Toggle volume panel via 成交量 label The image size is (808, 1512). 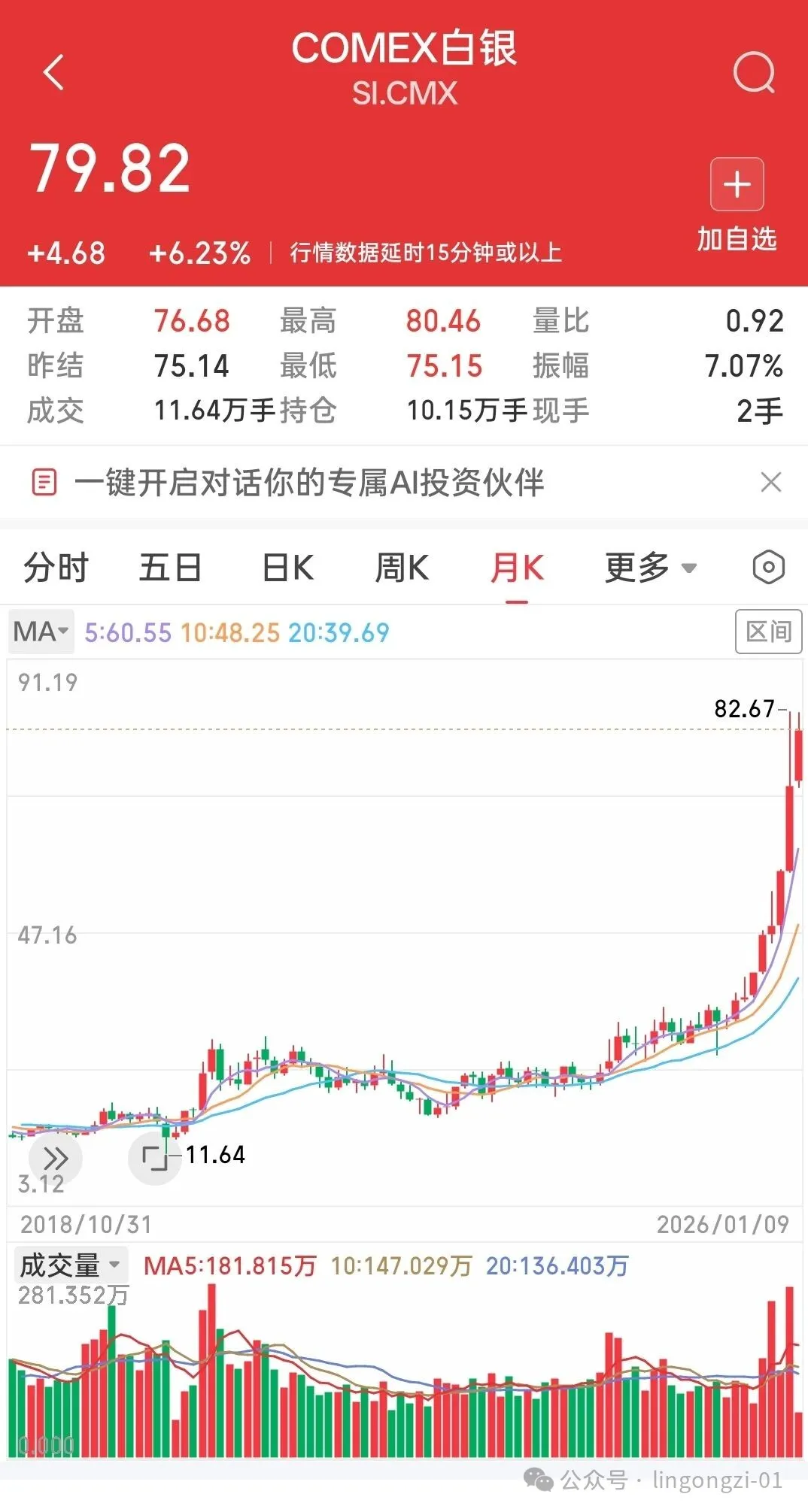[x=64, y=1262]
